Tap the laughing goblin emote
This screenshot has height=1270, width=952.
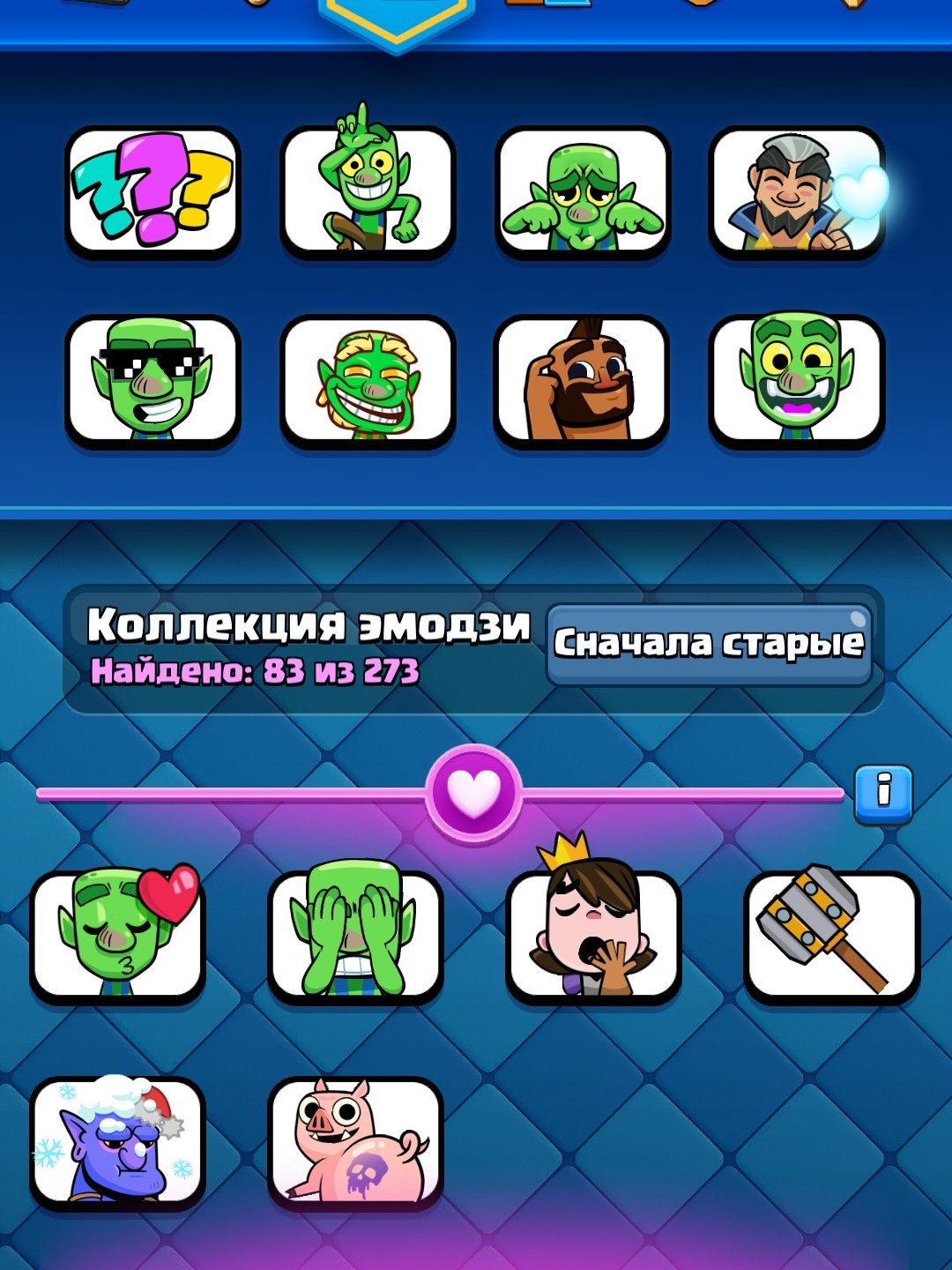point(796,381)
